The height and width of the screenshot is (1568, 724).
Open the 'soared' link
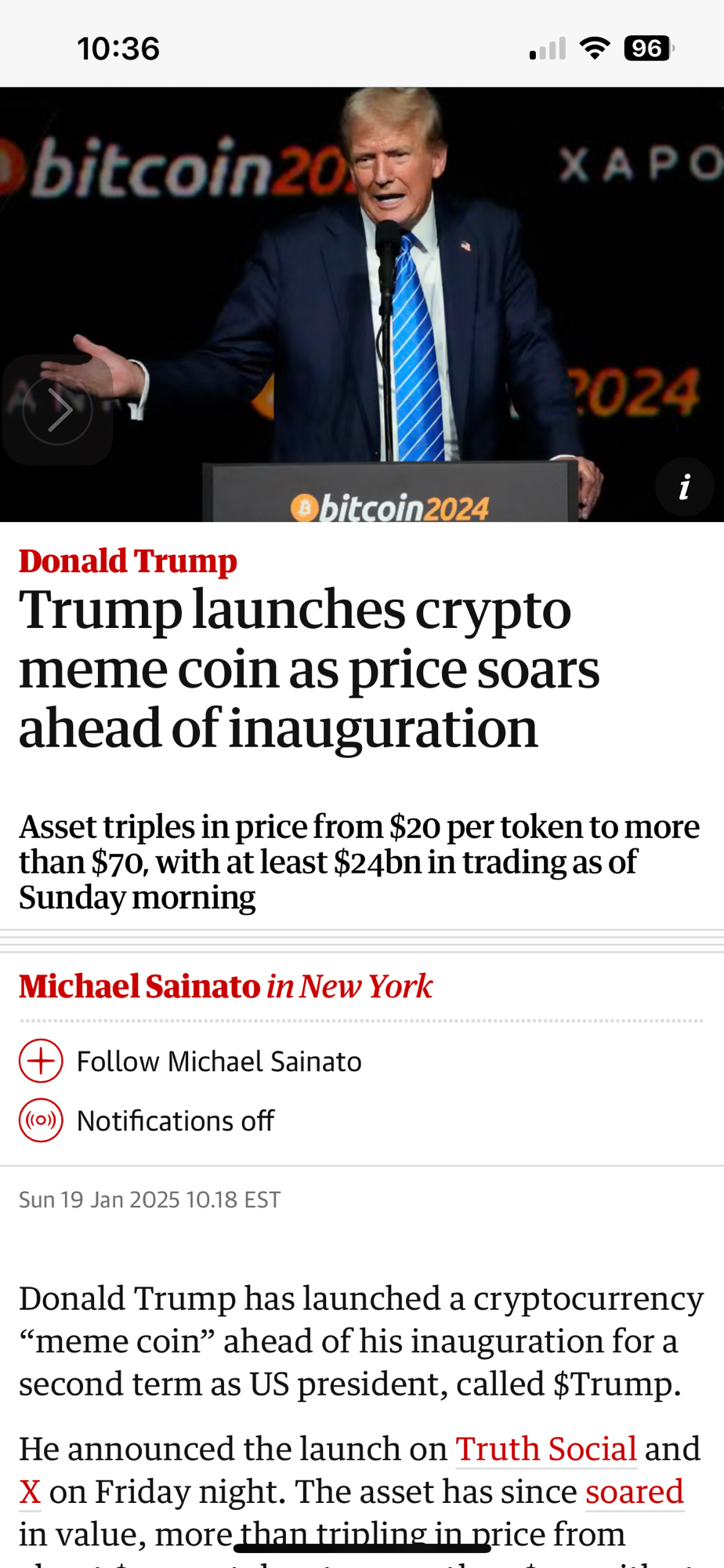pos(634,1492)
